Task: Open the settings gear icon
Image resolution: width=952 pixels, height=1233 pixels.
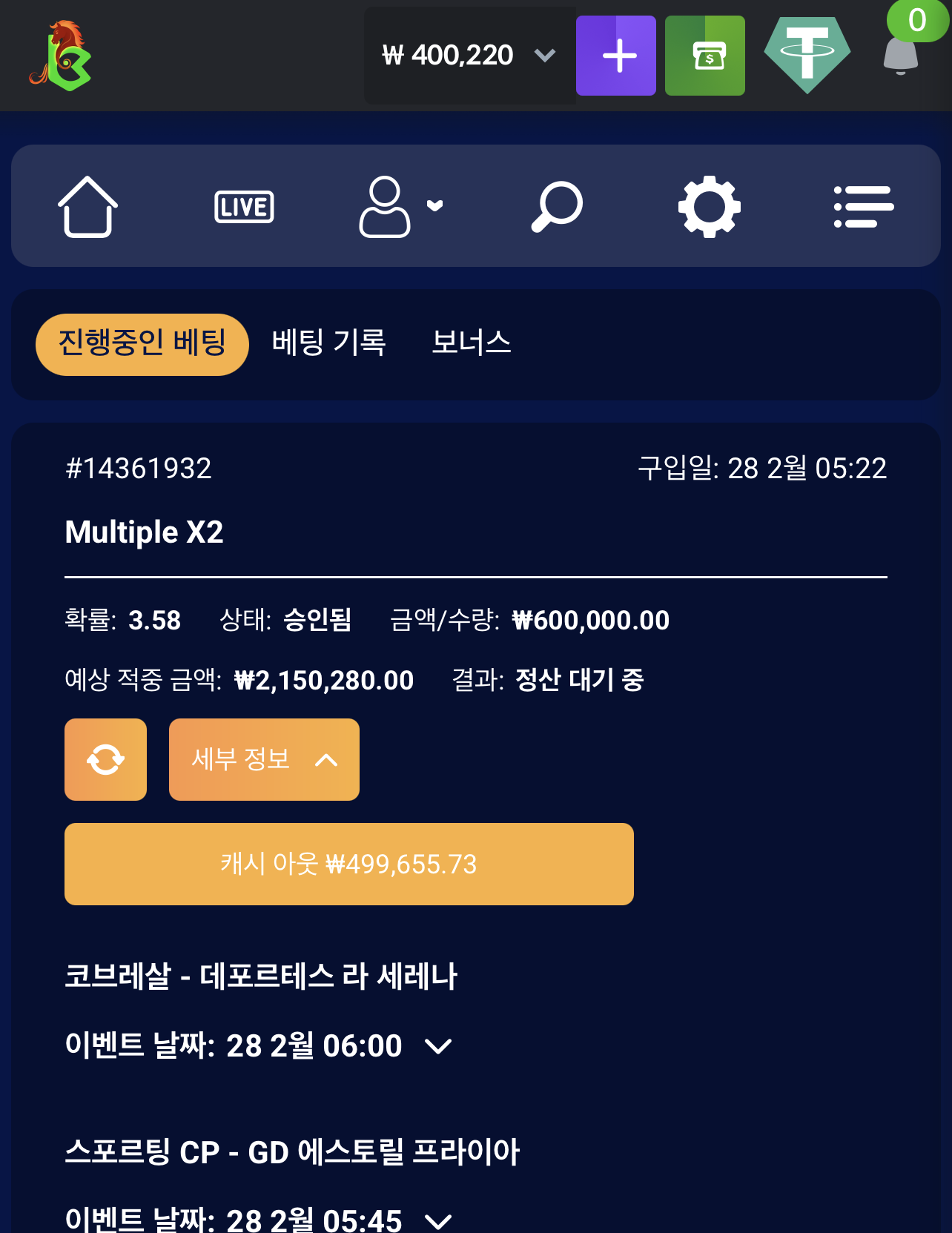Action: [x=710, y=205]
